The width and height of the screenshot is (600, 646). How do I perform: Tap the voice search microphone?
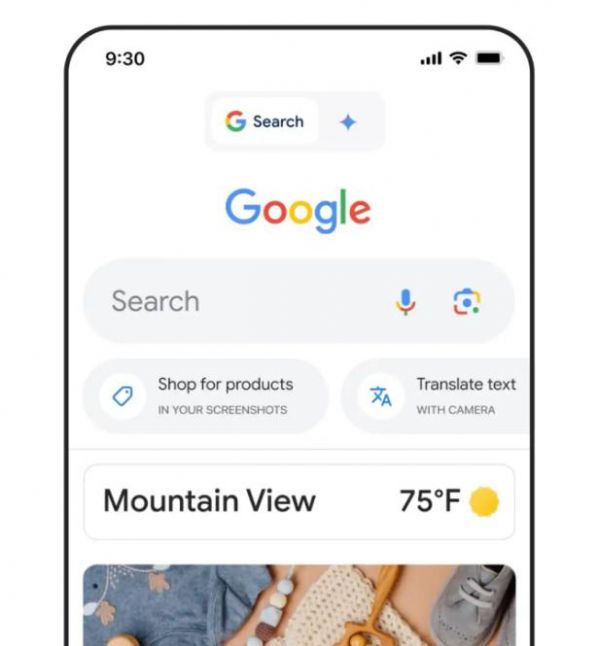[x=405, y=301]
